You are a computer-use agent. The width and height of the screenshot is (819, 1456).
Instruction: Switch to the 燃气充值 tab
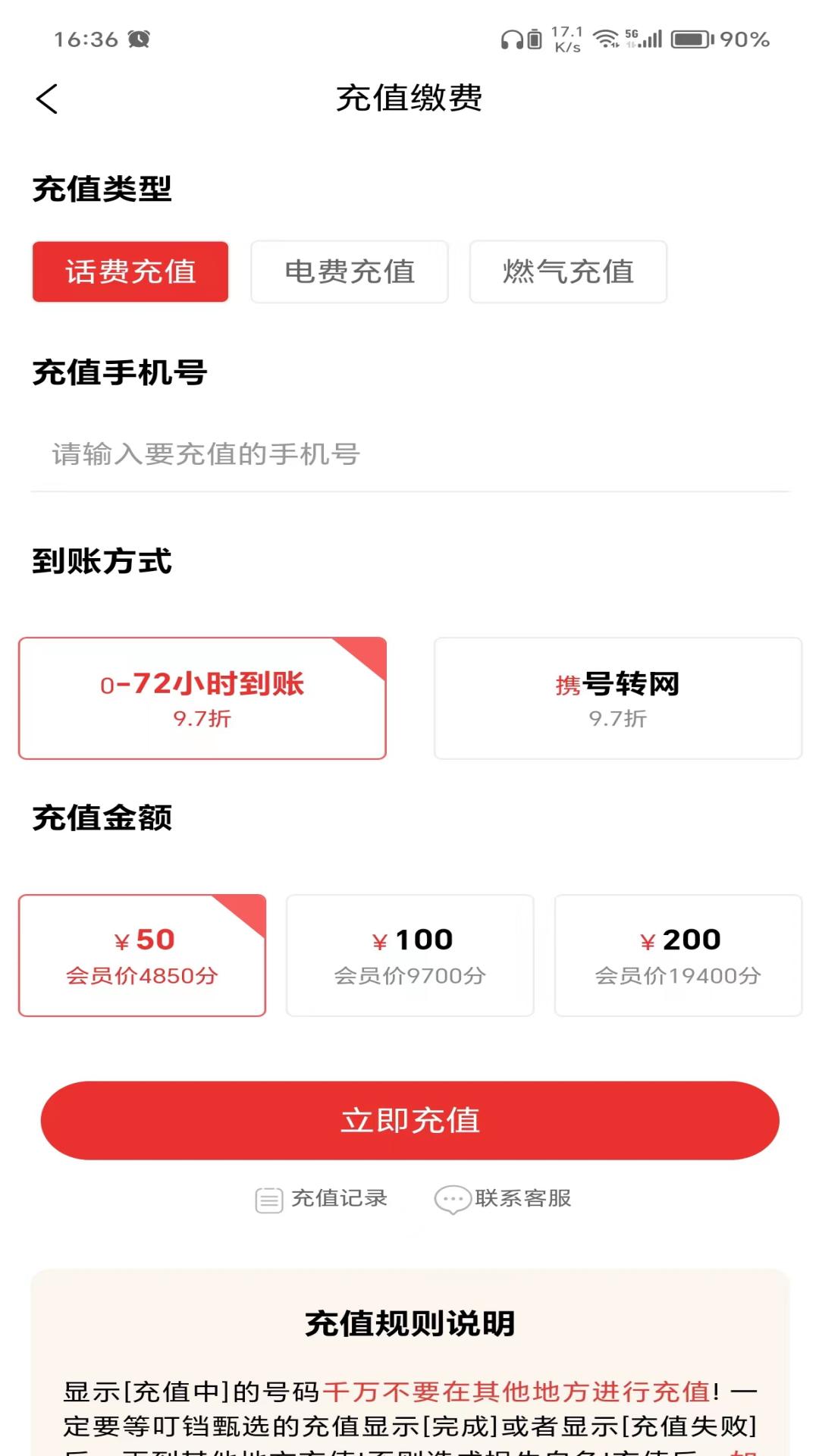[568, 272]
